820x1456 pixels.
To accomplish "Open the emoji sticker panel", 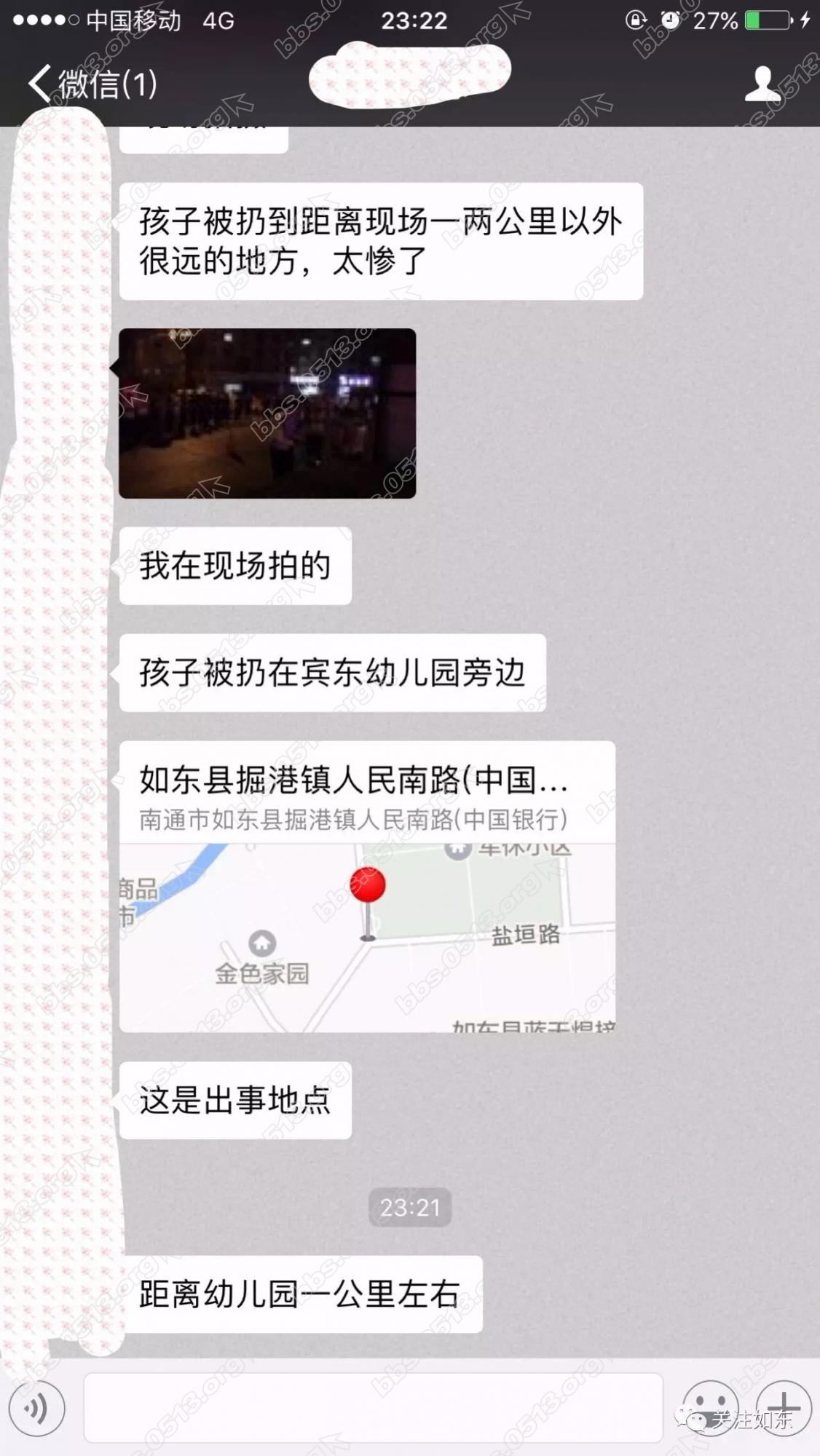I will 709,1406.
